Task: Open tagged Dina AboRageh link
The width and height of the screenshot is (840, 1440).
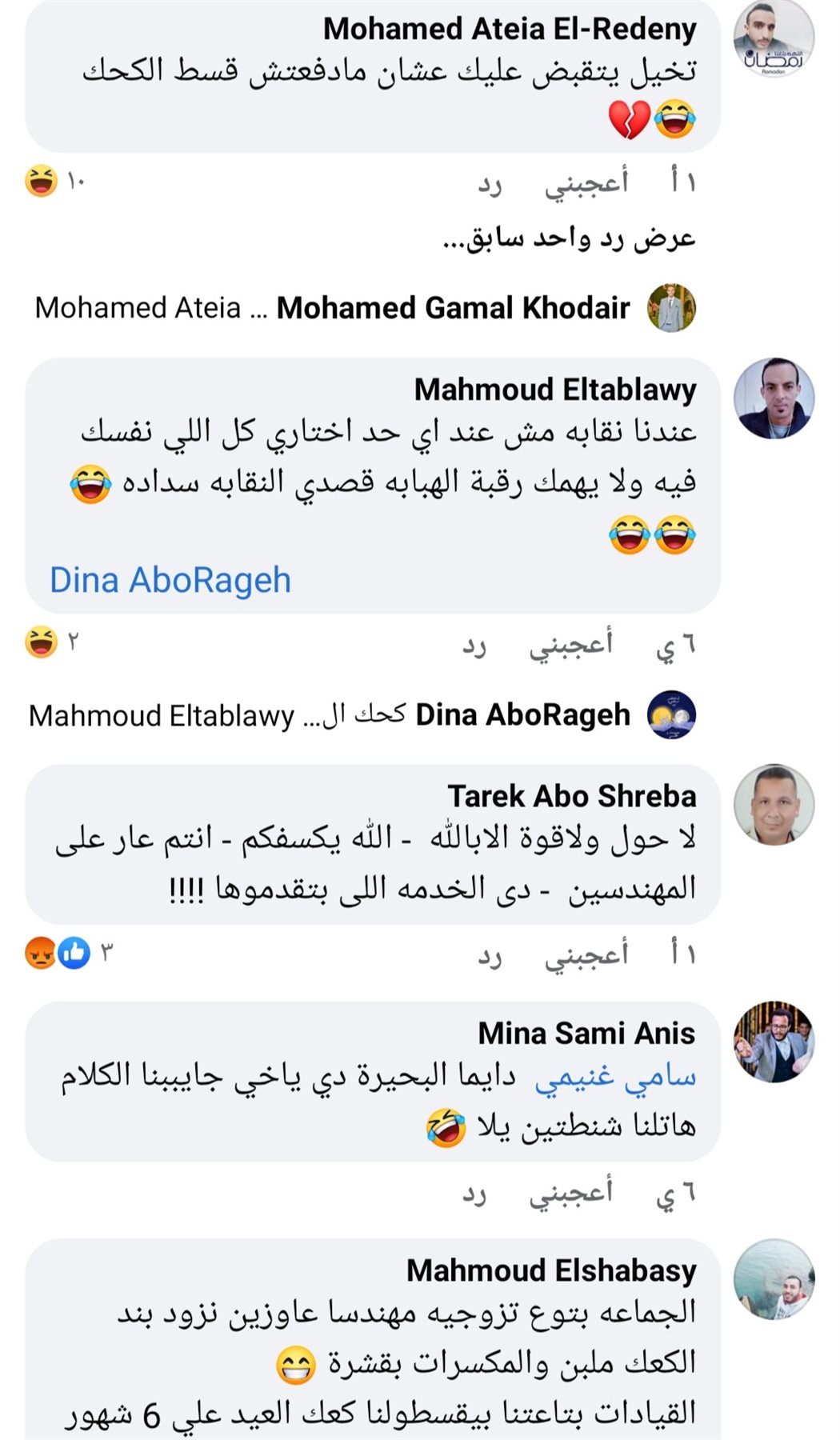Action: pyautogui.click(x=170, y=580)
